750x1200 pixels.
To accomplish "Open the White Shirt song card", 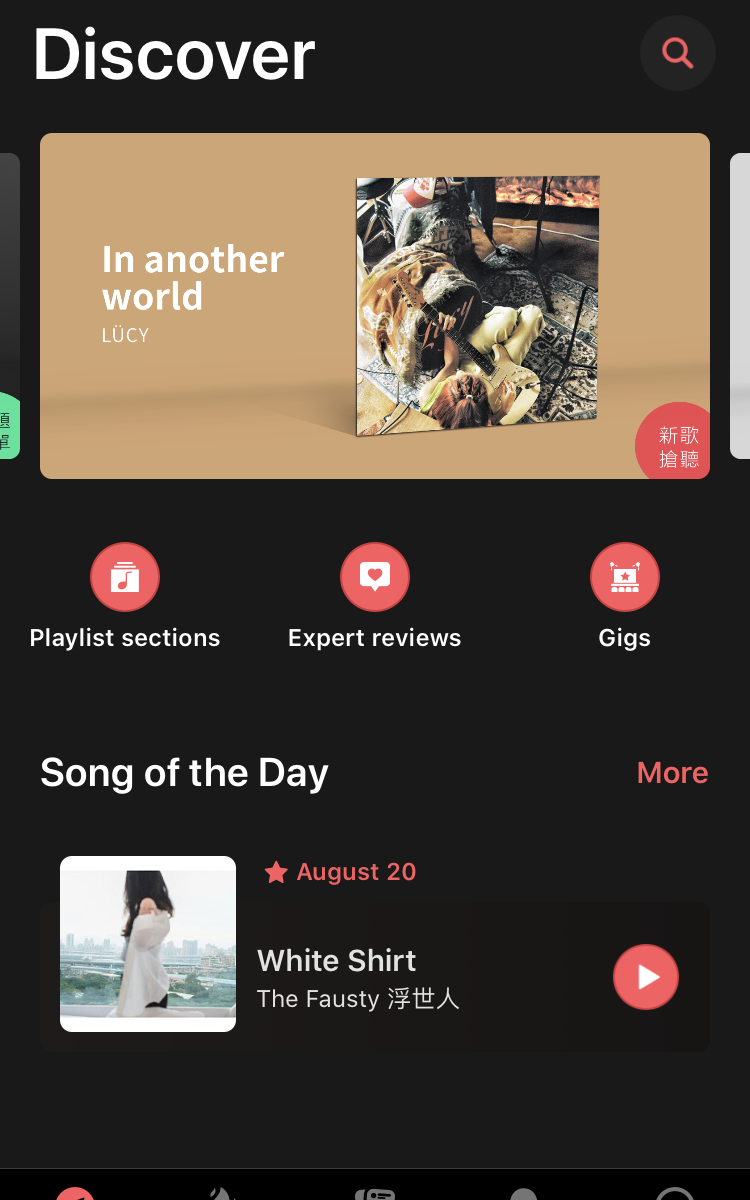I will click(400, 978).
